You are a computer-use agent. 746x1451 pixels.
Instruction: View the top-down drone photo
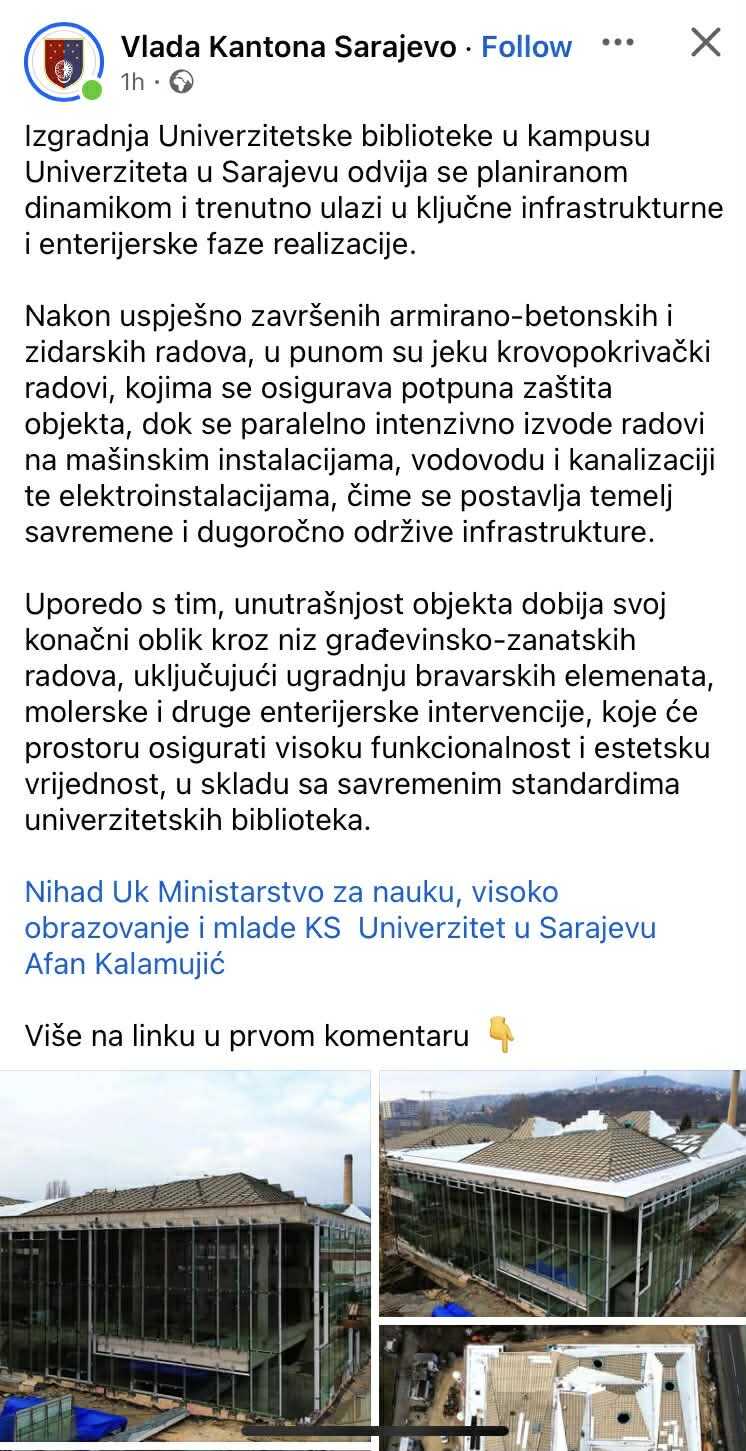(x=562, y=1387)
